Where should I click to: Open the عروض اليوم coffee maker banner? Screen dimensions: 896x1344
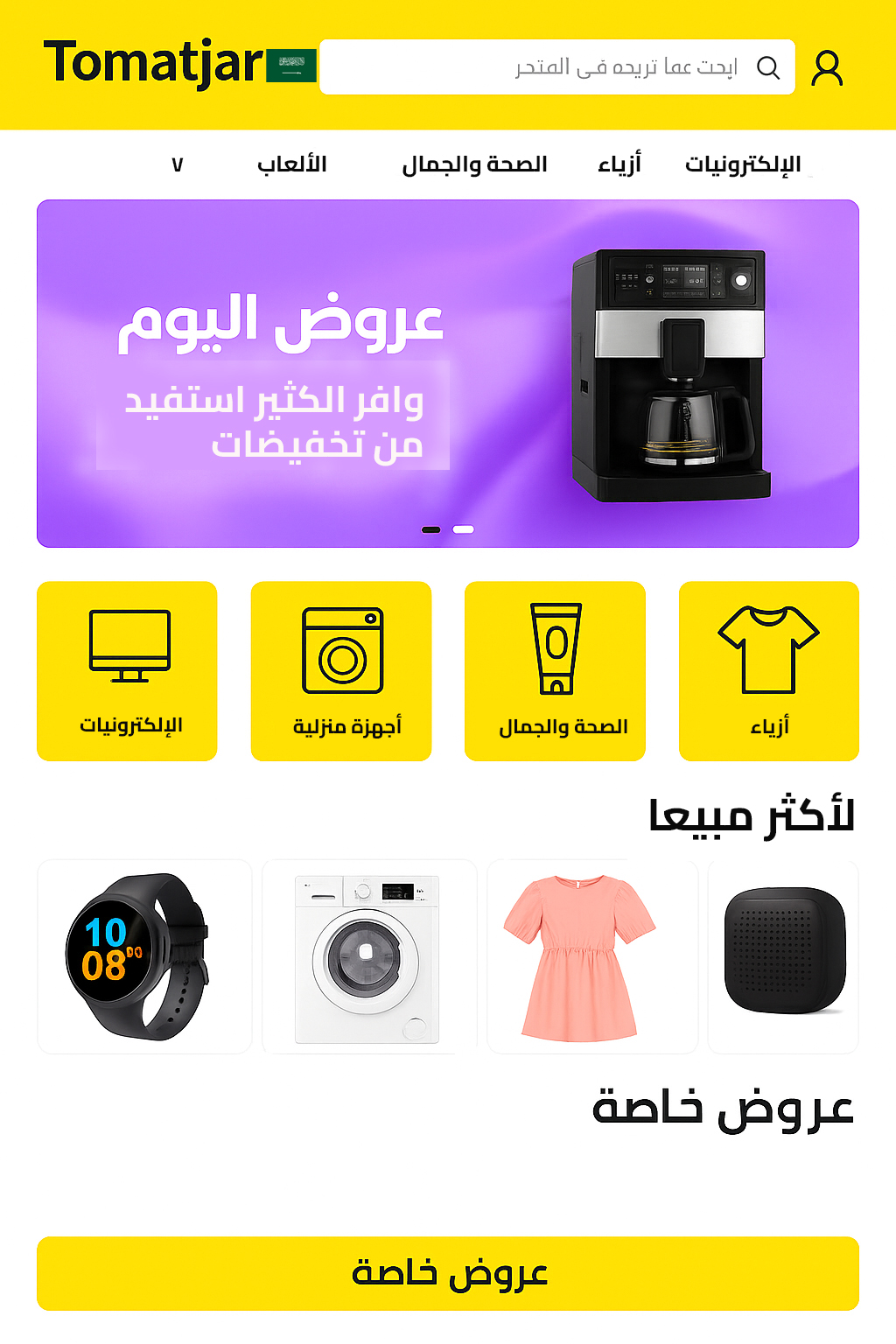pos(448,374)
